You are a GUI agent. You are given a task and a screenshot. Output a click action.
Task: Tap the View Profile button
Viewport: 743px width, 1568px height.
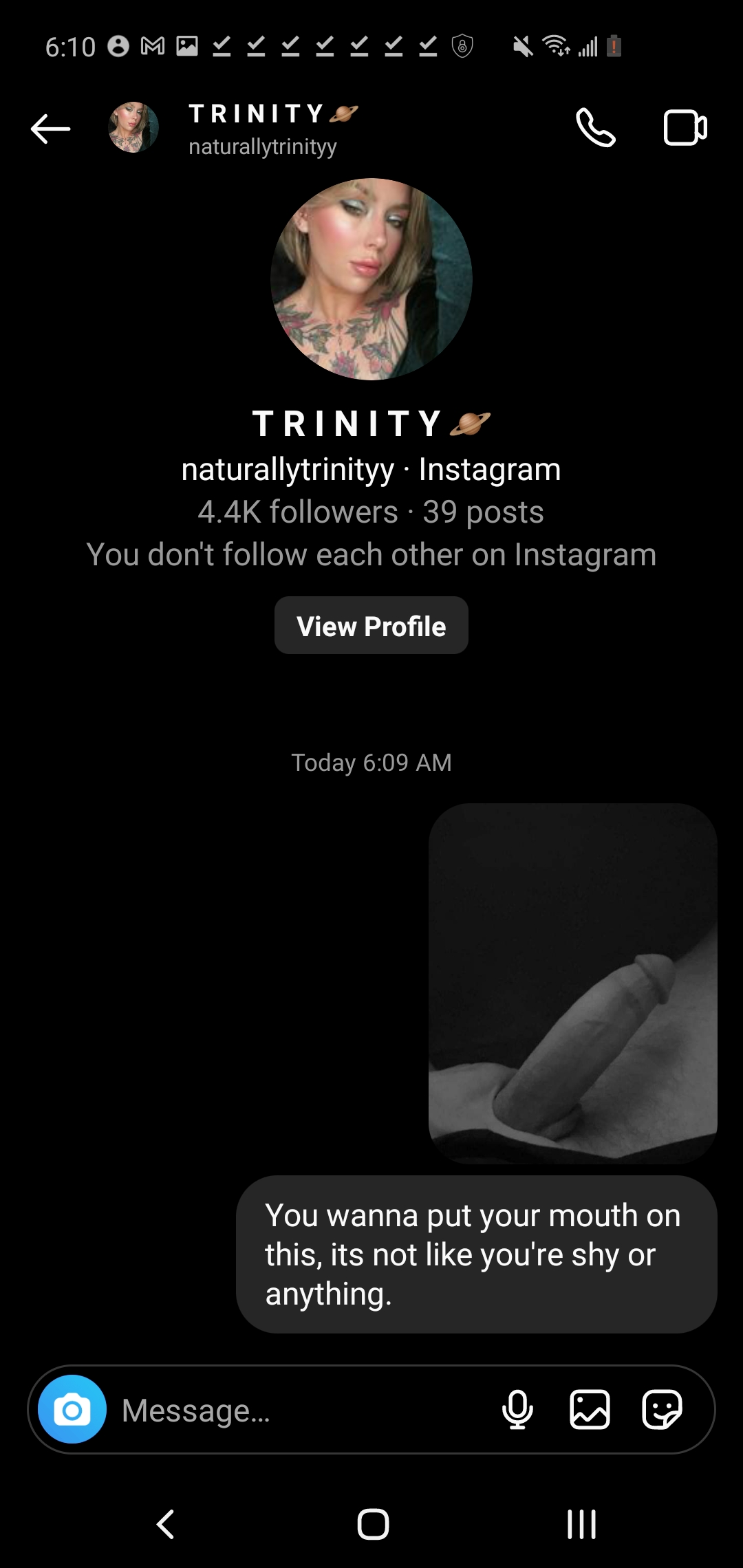(371, 625)
